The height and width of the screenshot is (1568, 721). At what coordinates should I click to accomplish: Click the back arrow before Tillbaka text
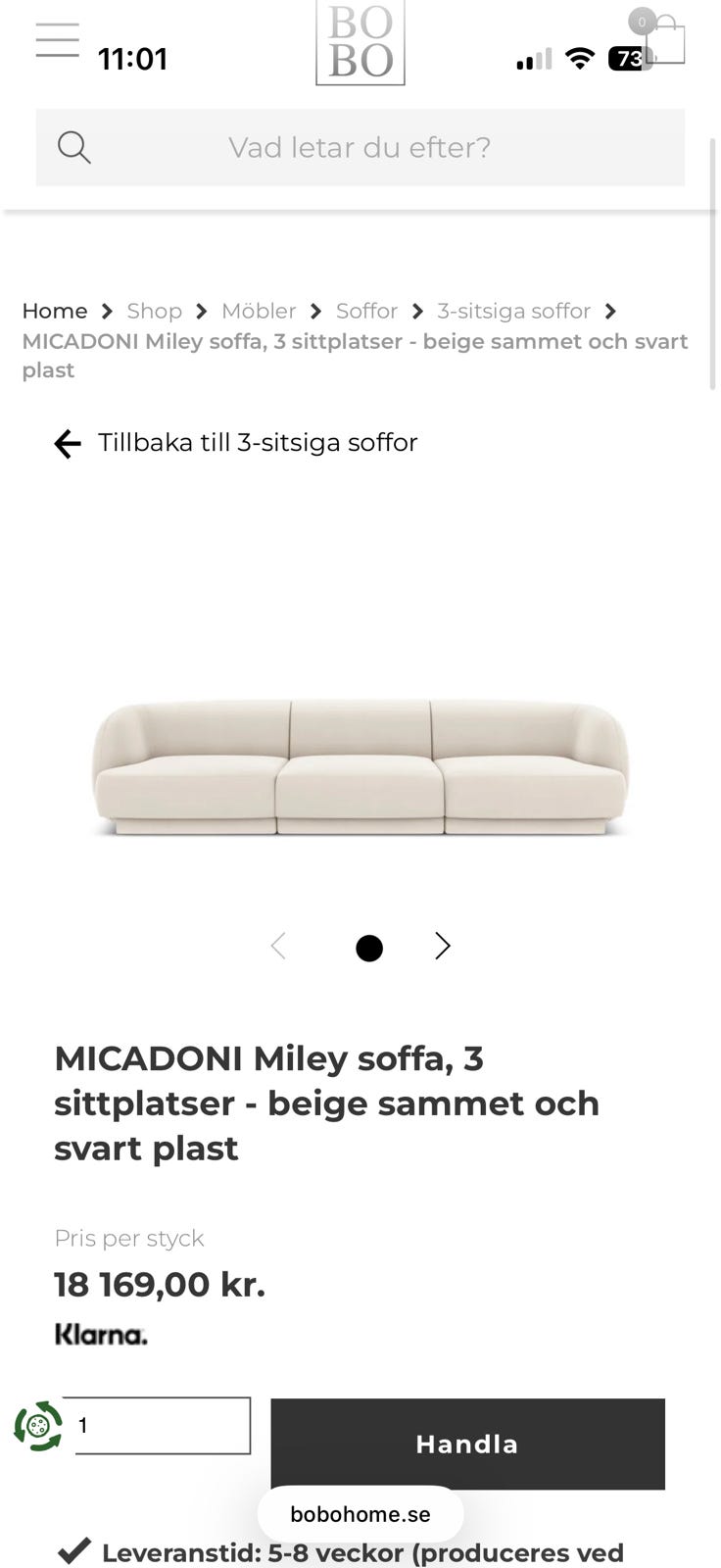coord(66,443)
